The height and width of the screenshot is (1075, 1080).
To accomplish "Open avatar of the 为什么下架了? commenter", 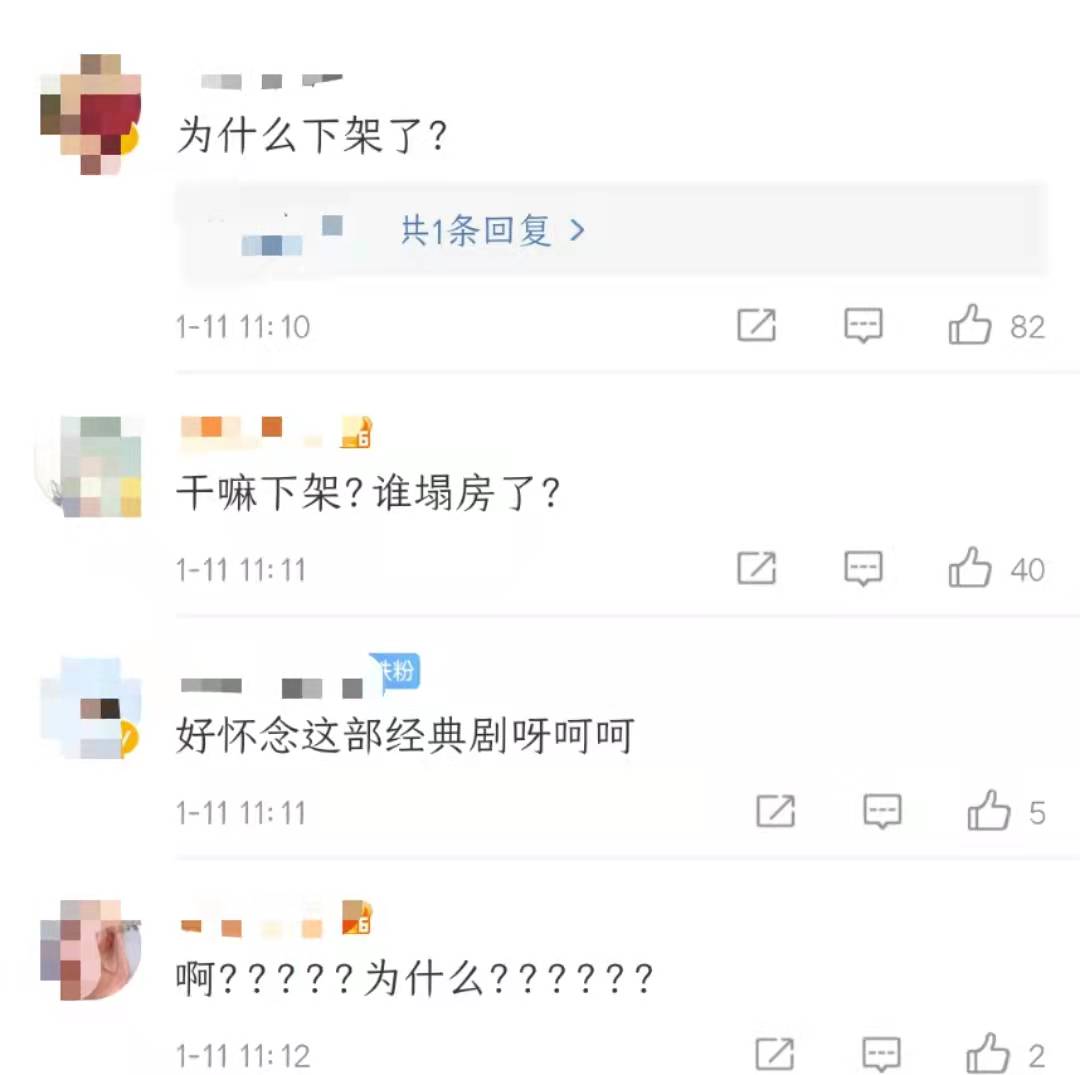I will pyautogui.click(x=90, y=114).
